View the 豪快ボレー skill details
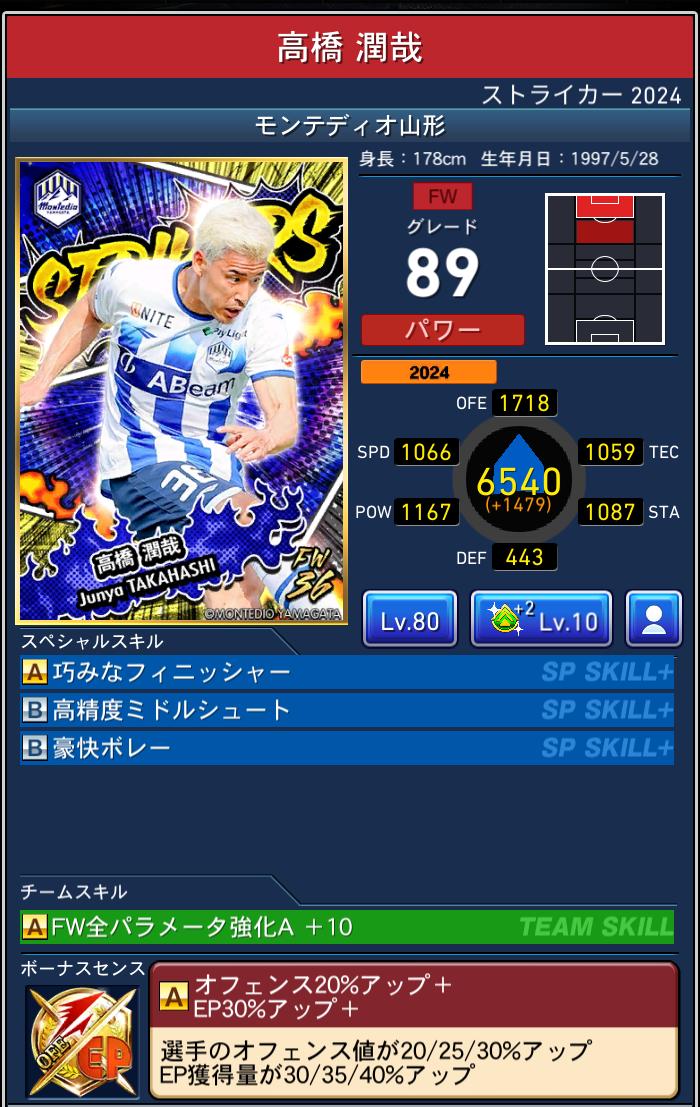700x1107 pixels. pos(346,748)
